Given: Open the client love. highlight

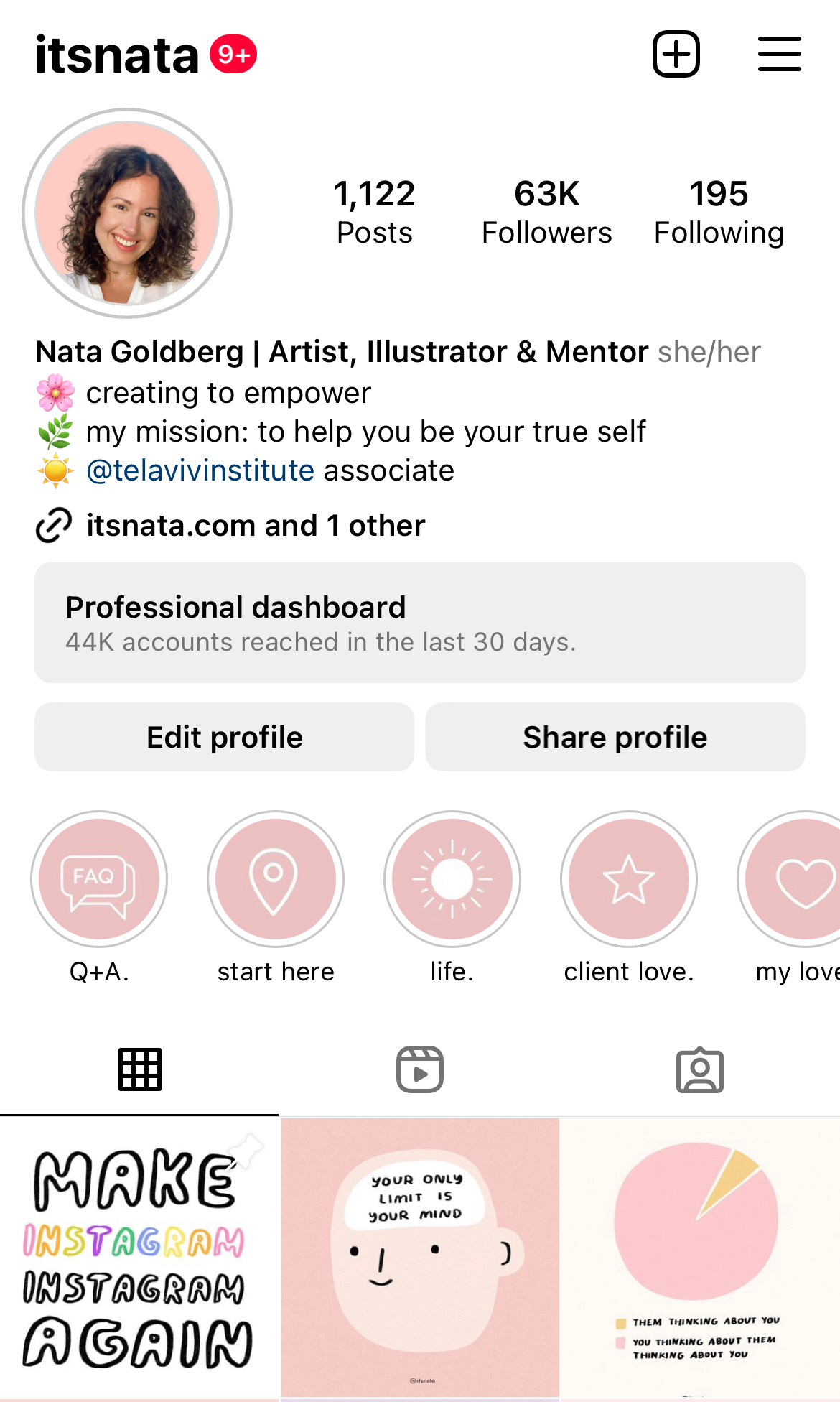Looking at the screenshot, I should tap(629, 878).
